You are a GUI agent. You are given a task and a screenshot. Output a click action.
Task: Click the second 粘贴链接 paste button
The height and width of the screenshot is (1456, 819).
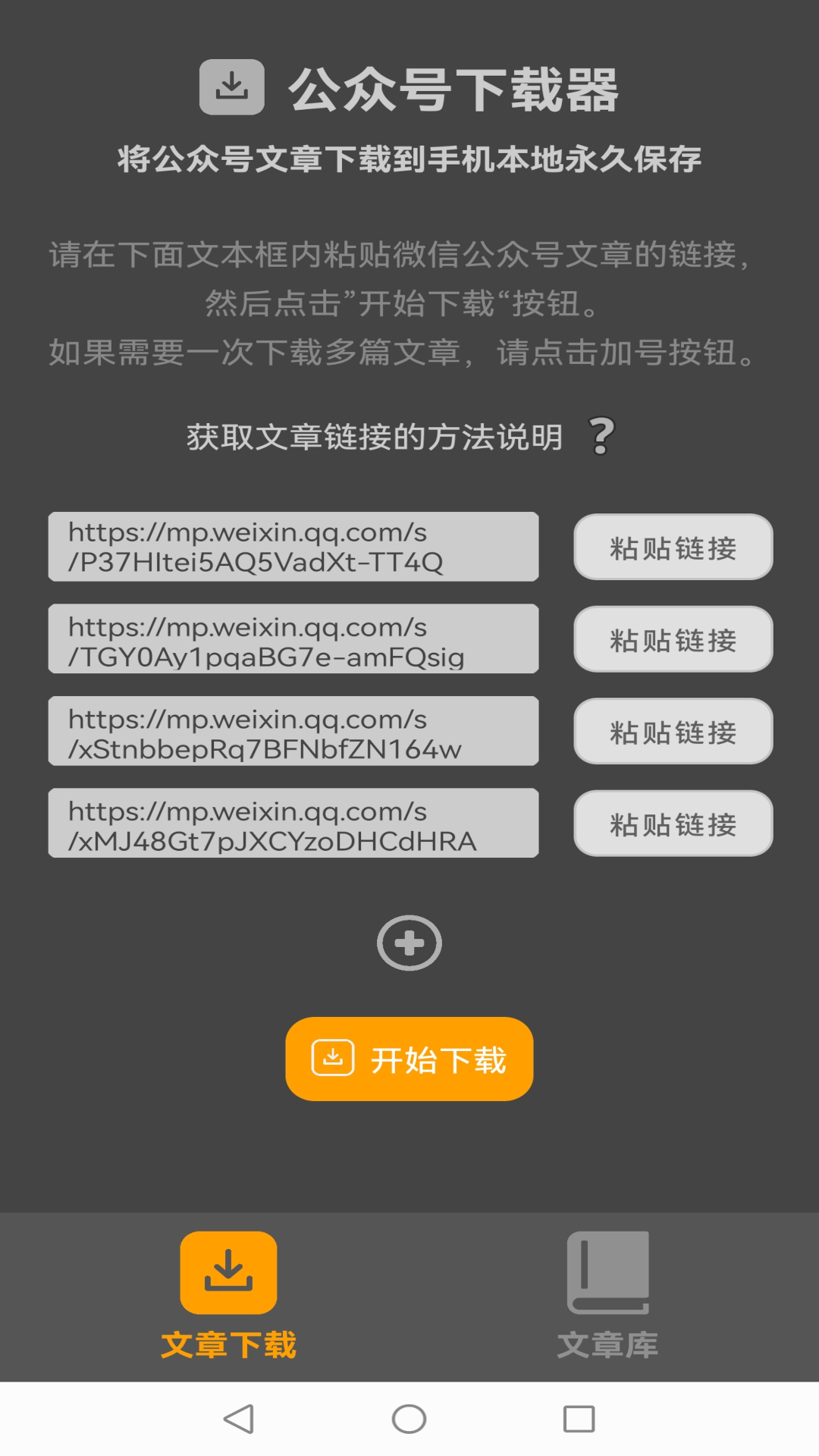672,639
